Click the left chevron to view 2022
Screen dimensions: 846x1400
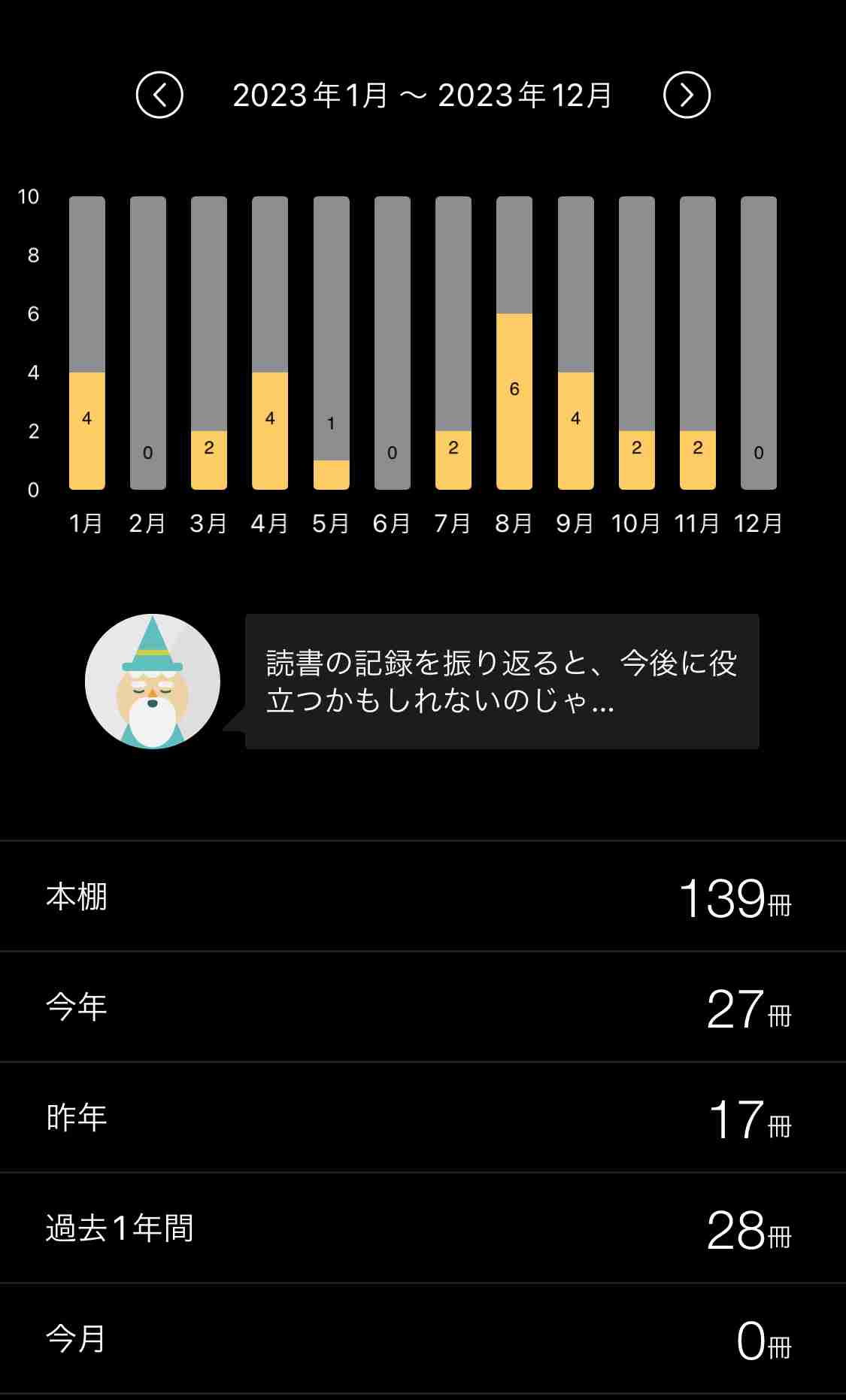pos(160,96)
